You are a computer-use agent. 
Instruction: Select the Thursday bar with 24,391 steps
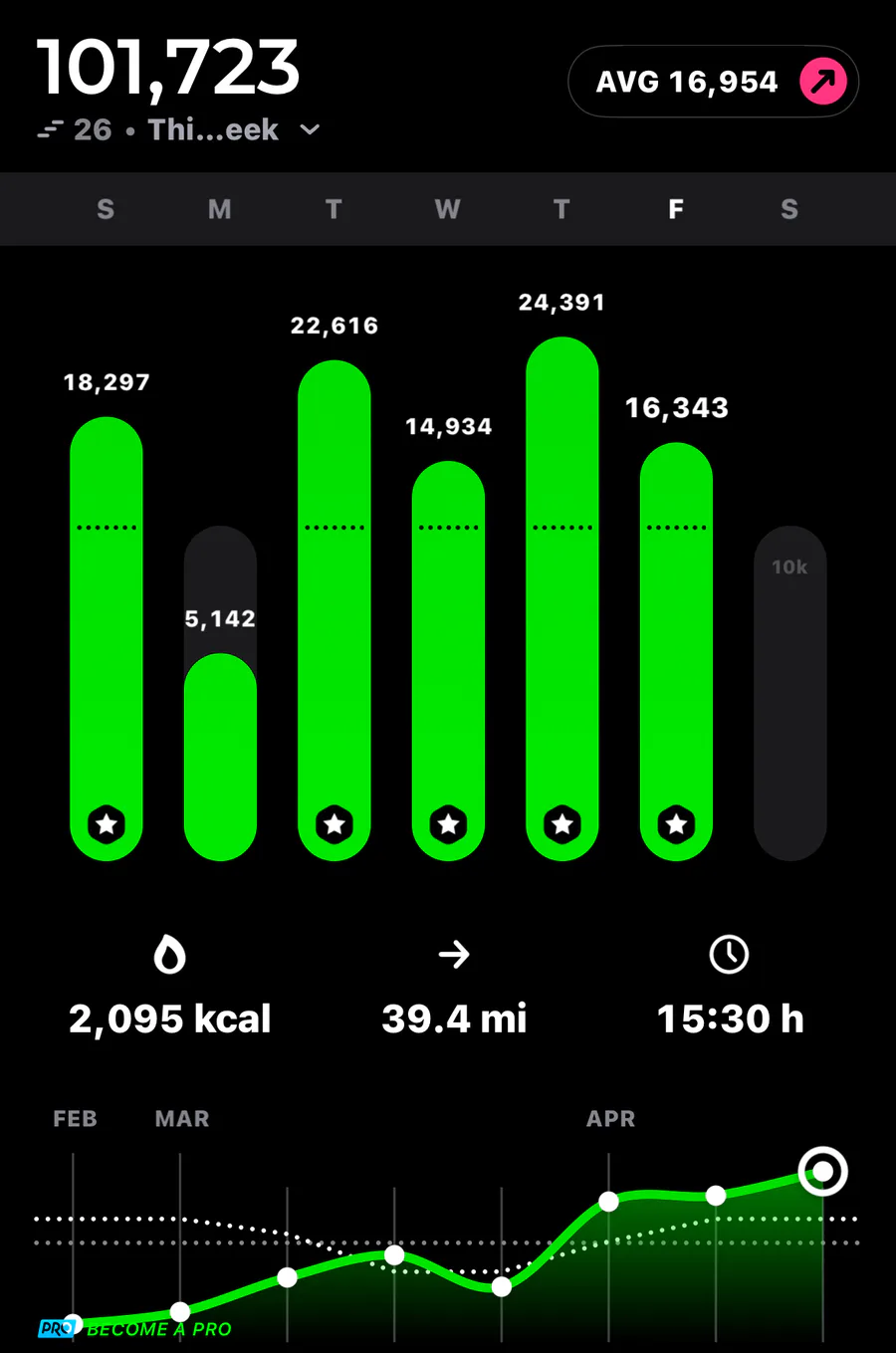coord(562,597)
